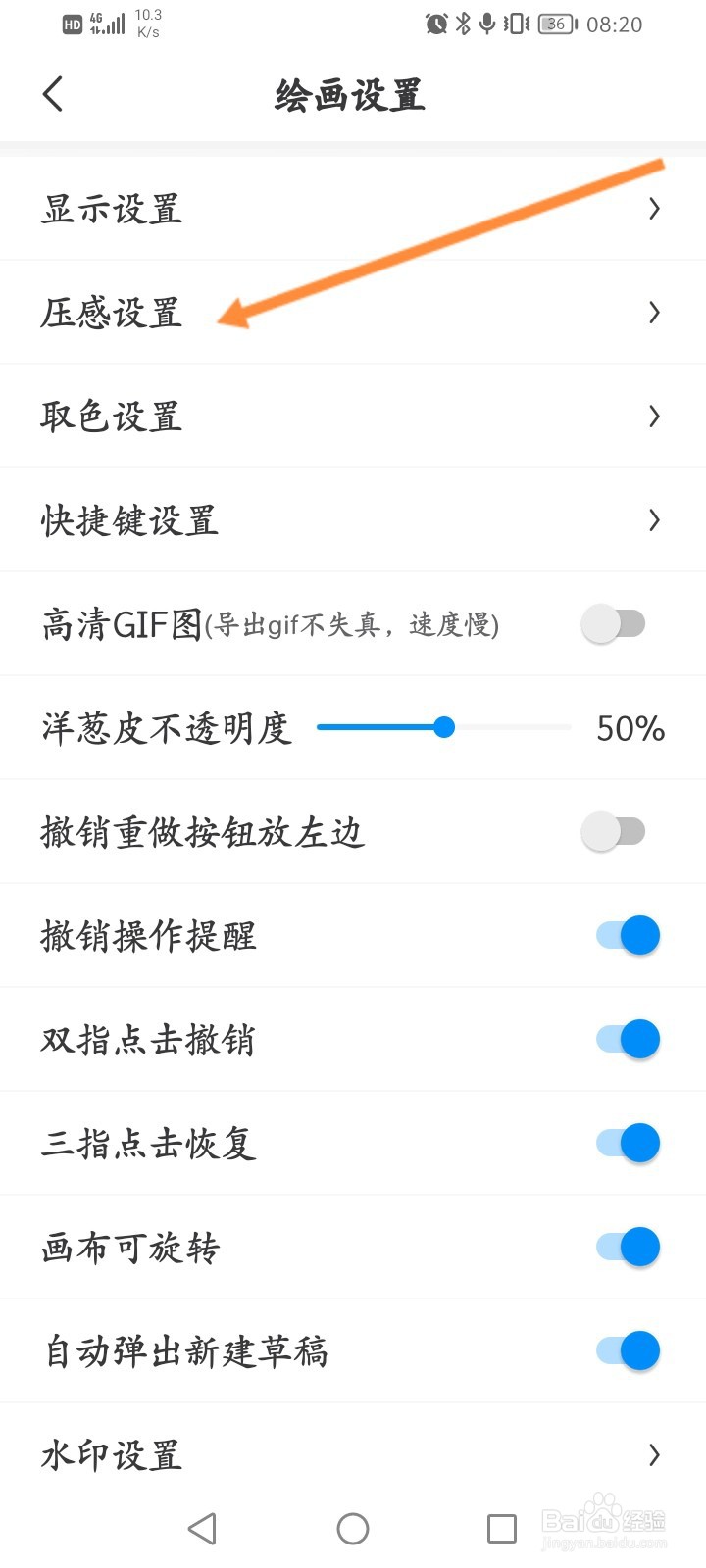Turn on 撤销重做按钮放左边
This screenshot has width=706, height=1568.
click(x=614, y=831)
